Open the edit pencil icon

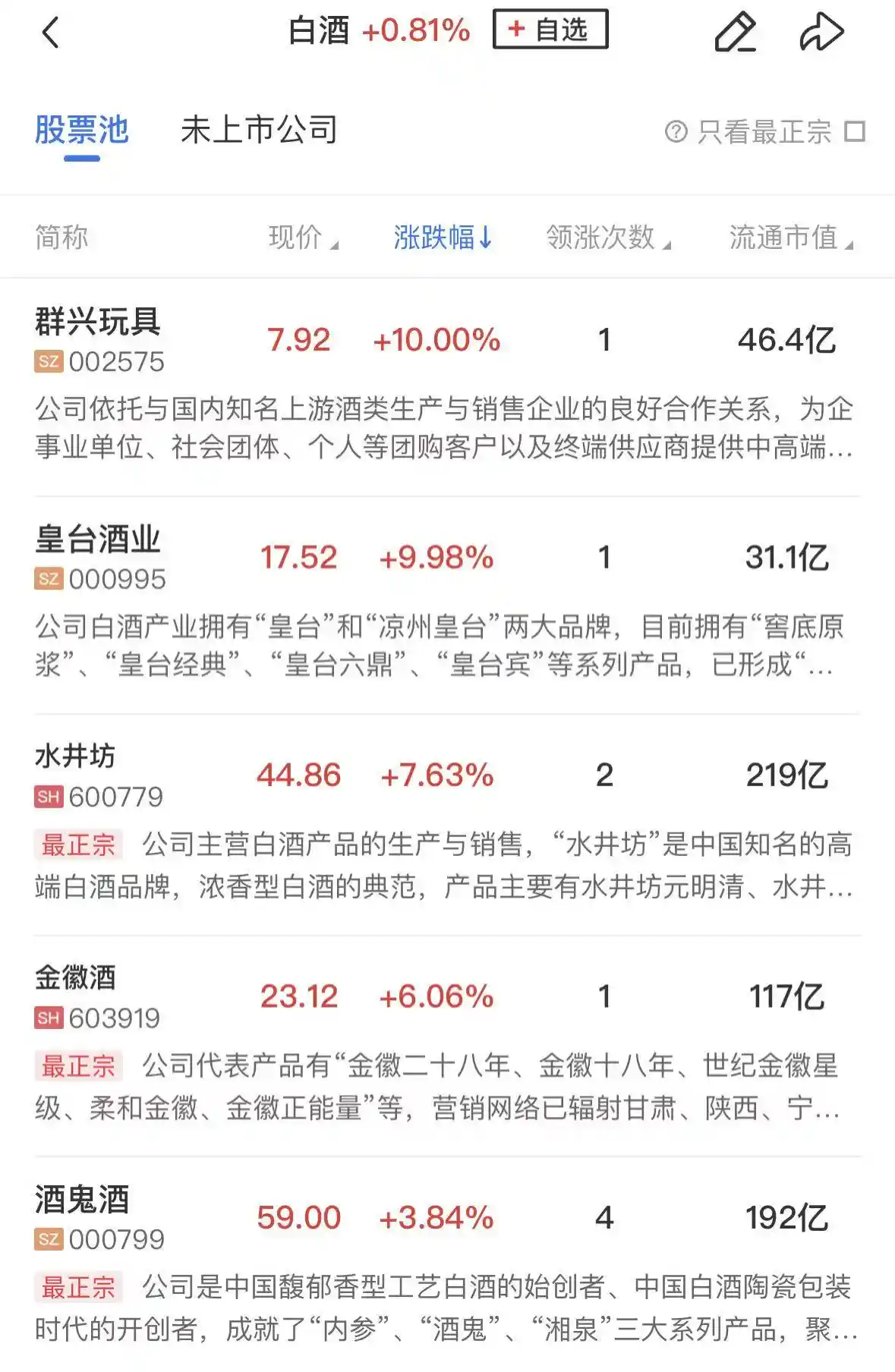[734, 32]
